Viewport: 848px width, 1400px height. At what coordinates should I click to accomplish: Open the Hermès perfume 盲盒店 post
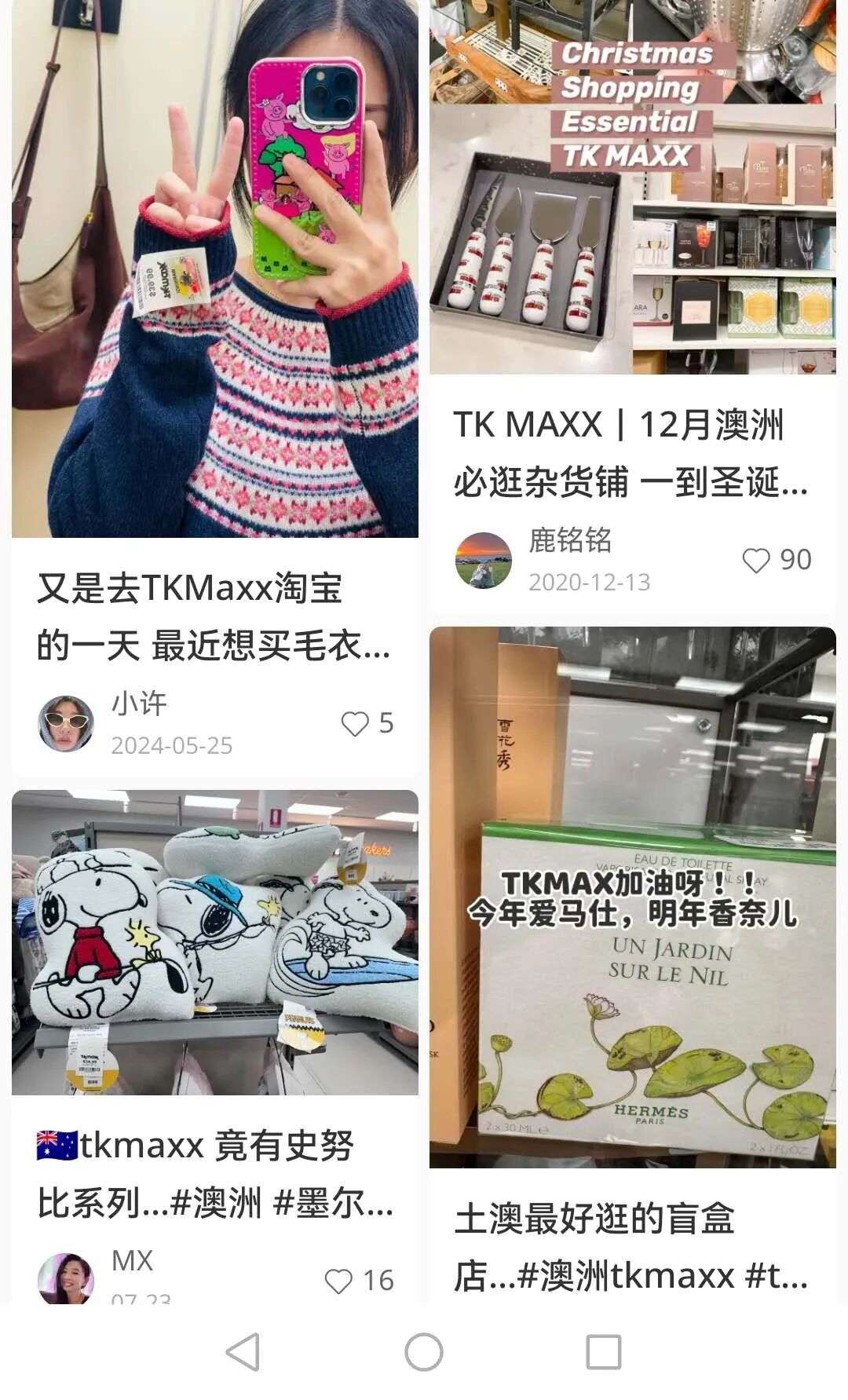click(632, 895)
